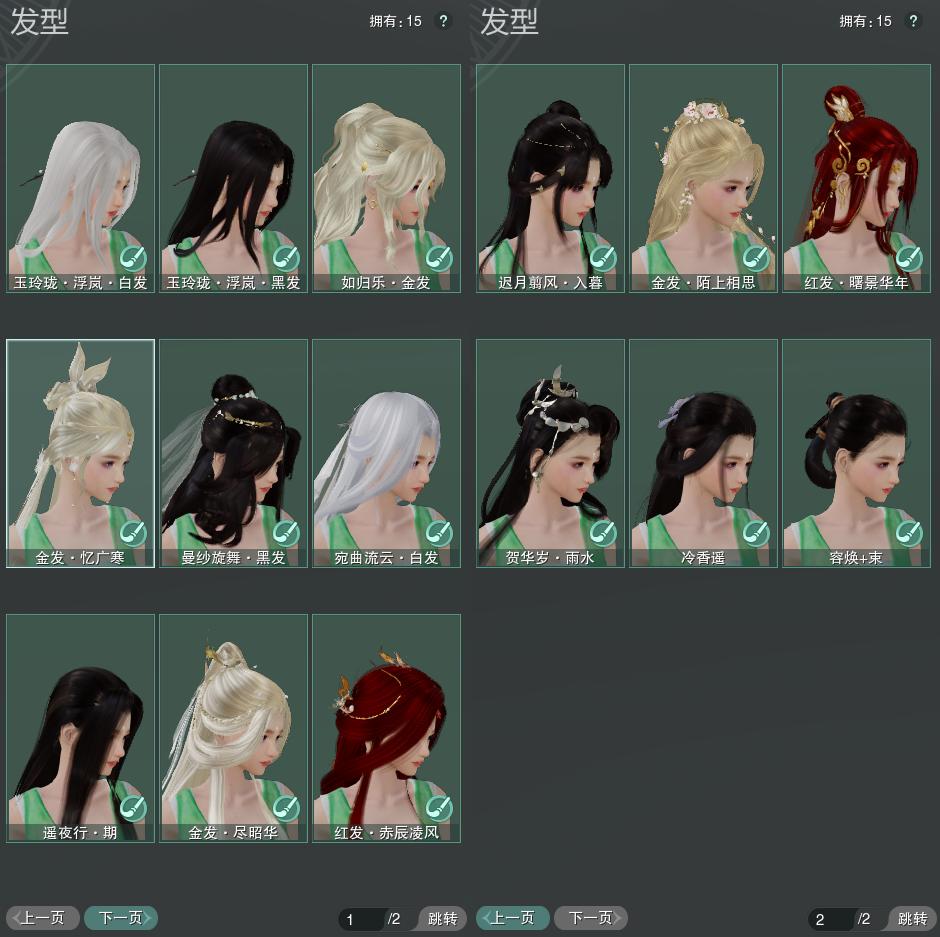Tap 上一页 on the page 2/2 panel
940x937 pixels.
pyautogui.click(x=513, y=917)
